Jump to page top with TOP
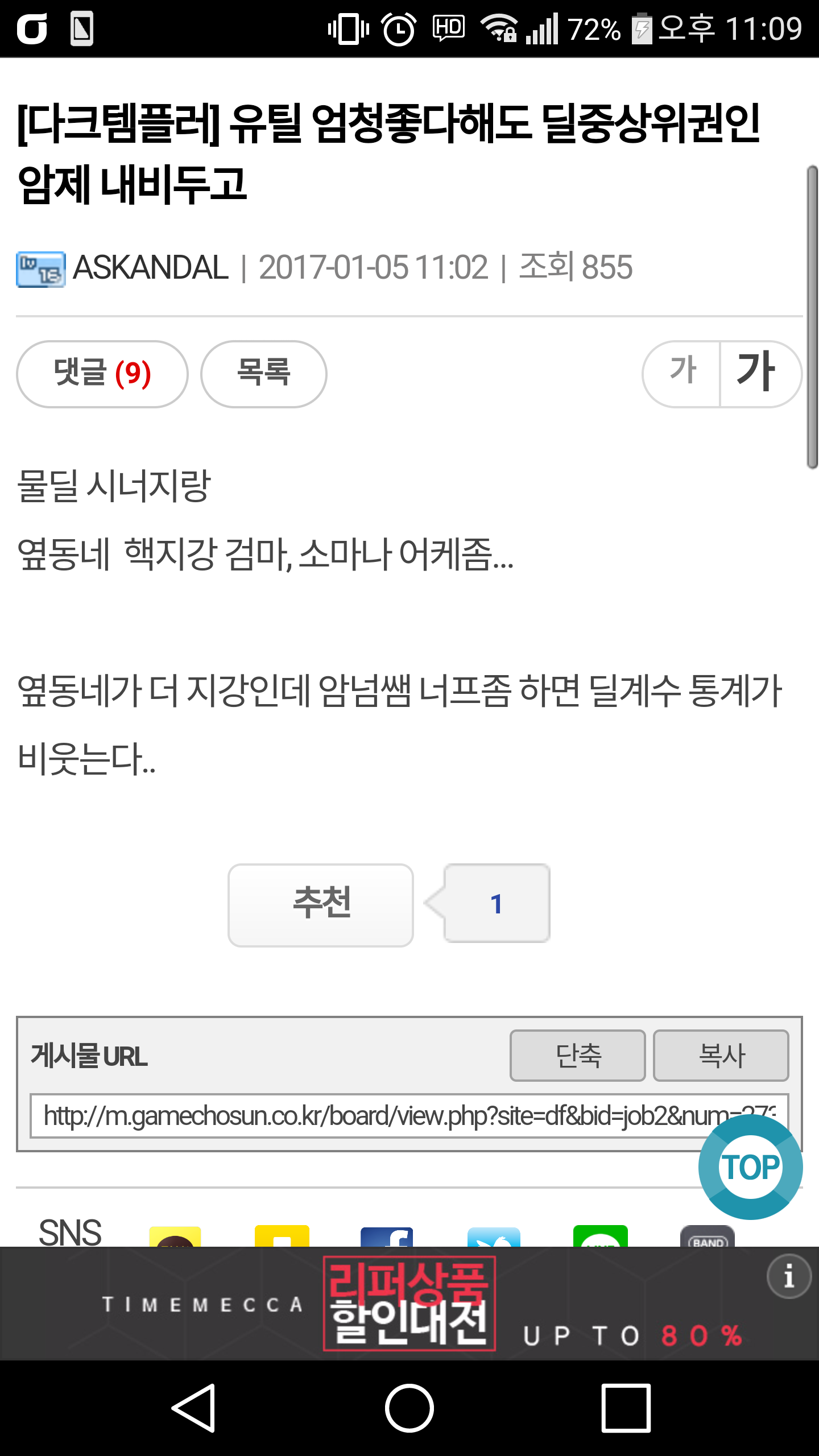The height and width of the screenshot is (1456, 819). tap(751, 1167)
